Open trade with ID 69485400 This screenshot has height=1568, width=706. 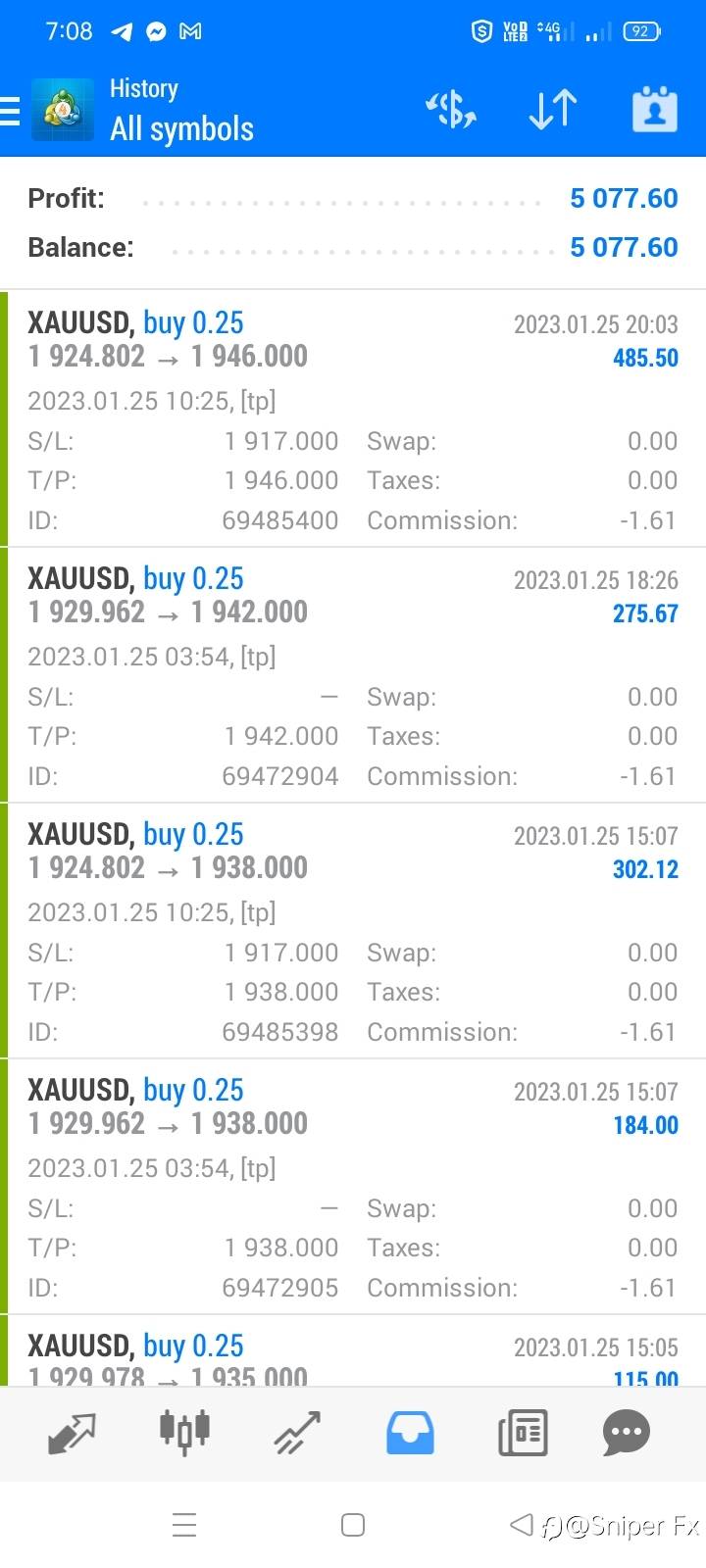(x=353, y=419)
